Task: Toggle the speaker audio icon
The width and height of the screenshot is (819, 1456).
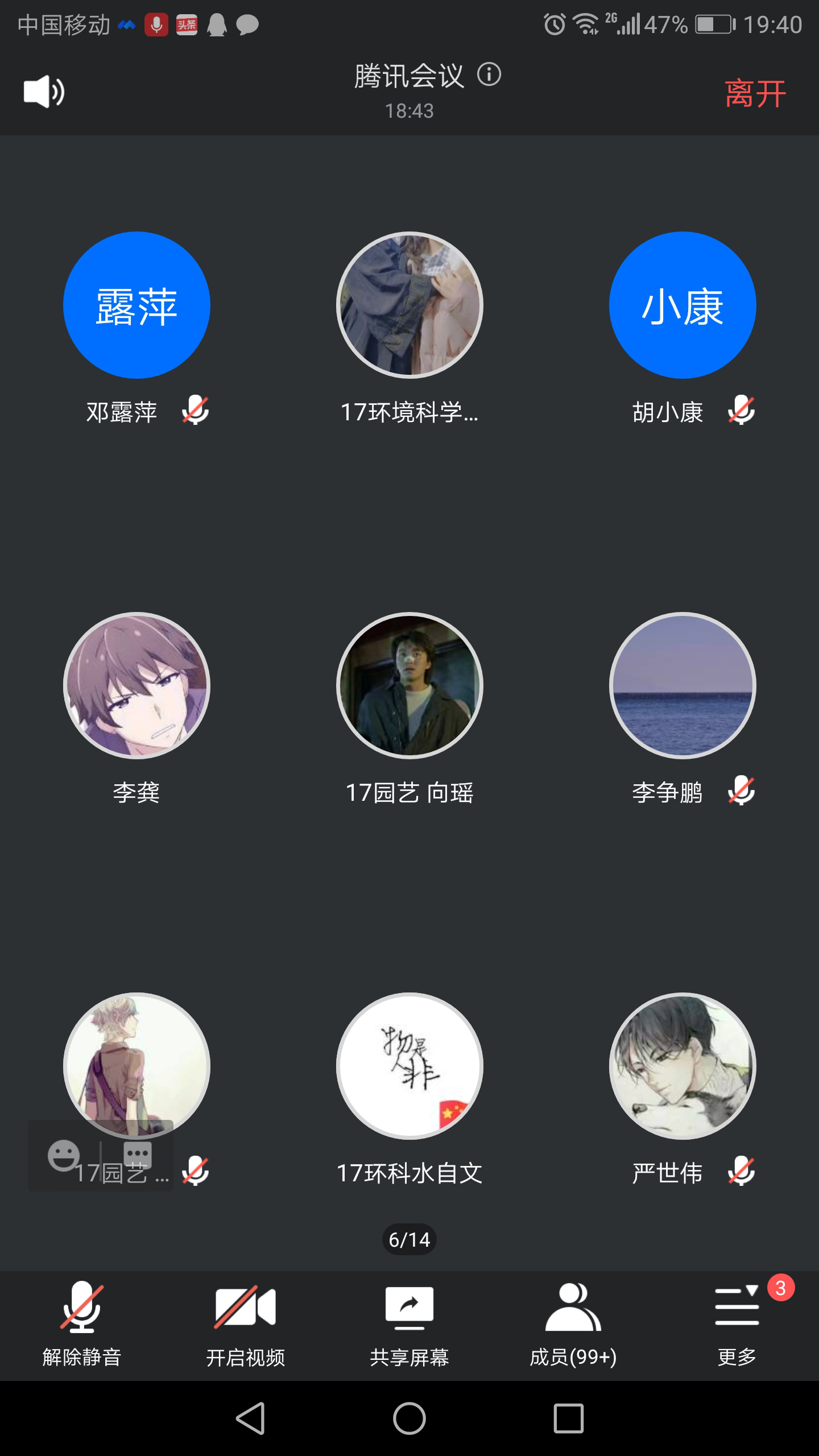Action: (x=44, y=92)
